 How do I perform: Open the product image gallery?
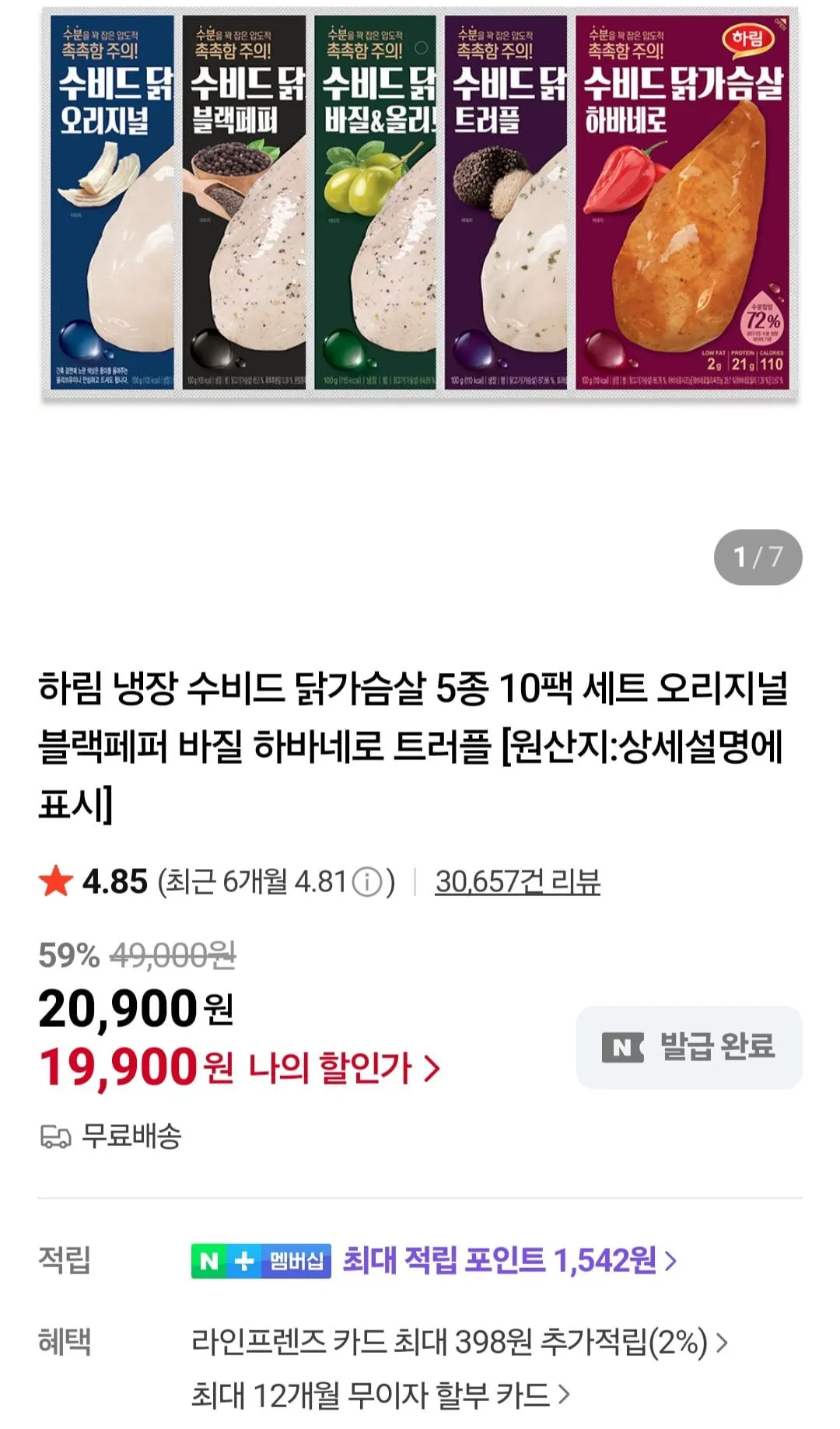[x=420, y=204]
